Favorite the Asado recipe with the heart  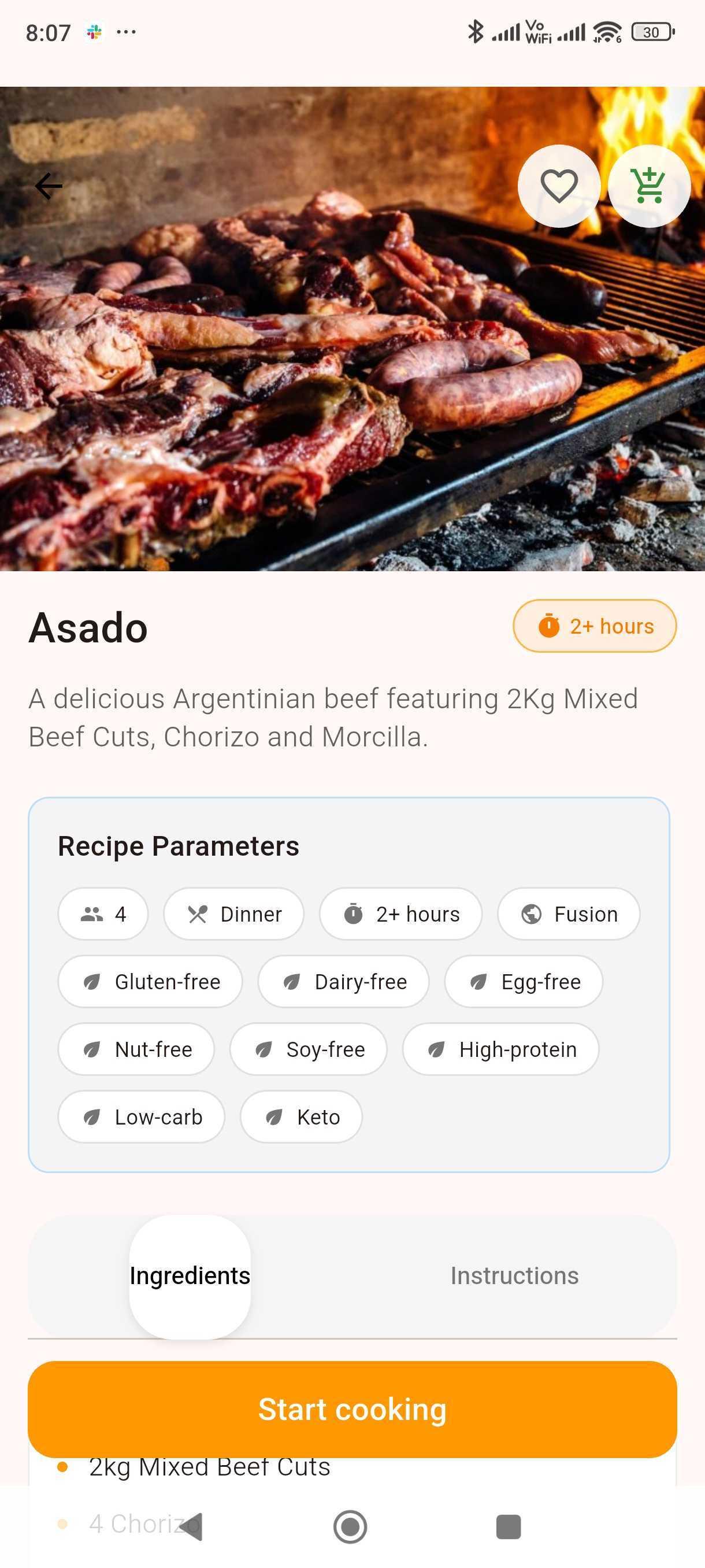559,186
